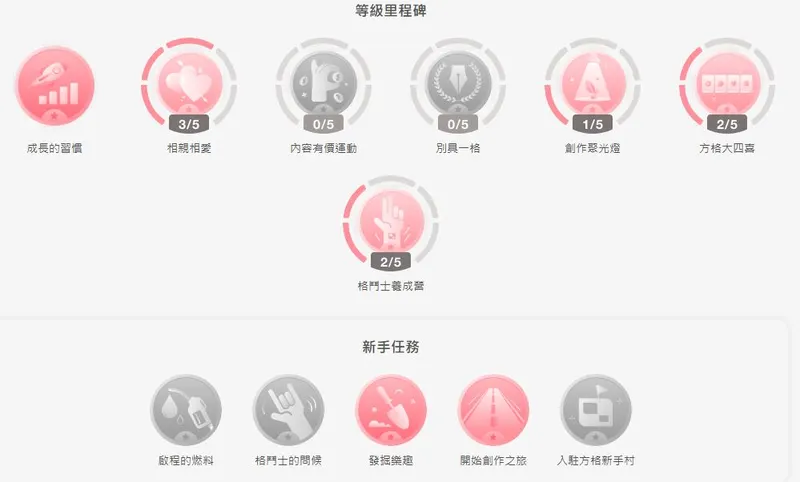The image size is (800, 482).
Task: Select the 別具一格 badge
Action: point(458,84)
